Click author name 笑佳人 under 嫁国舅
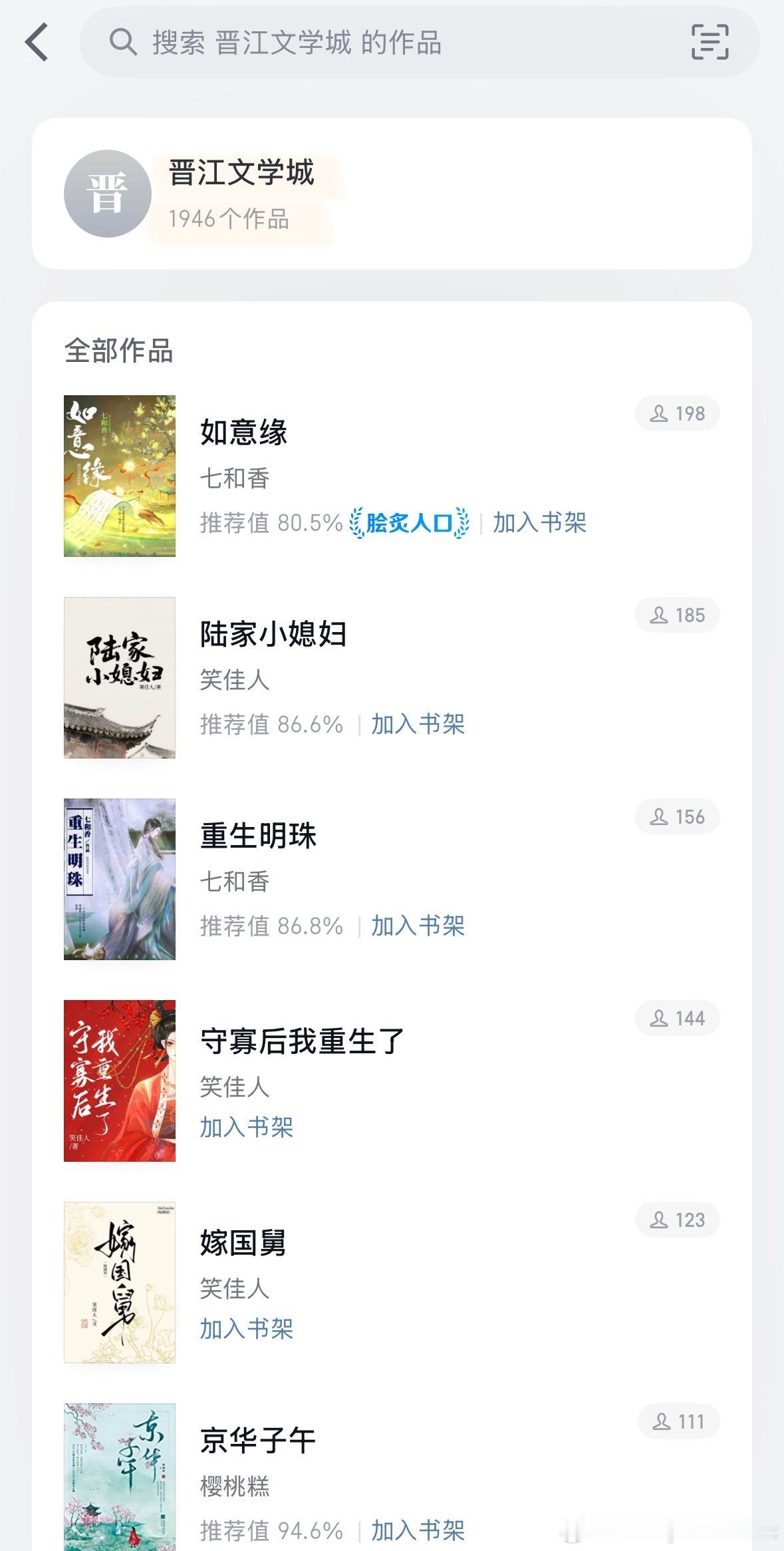The image size is (784, 1551). click(233, 1288)
